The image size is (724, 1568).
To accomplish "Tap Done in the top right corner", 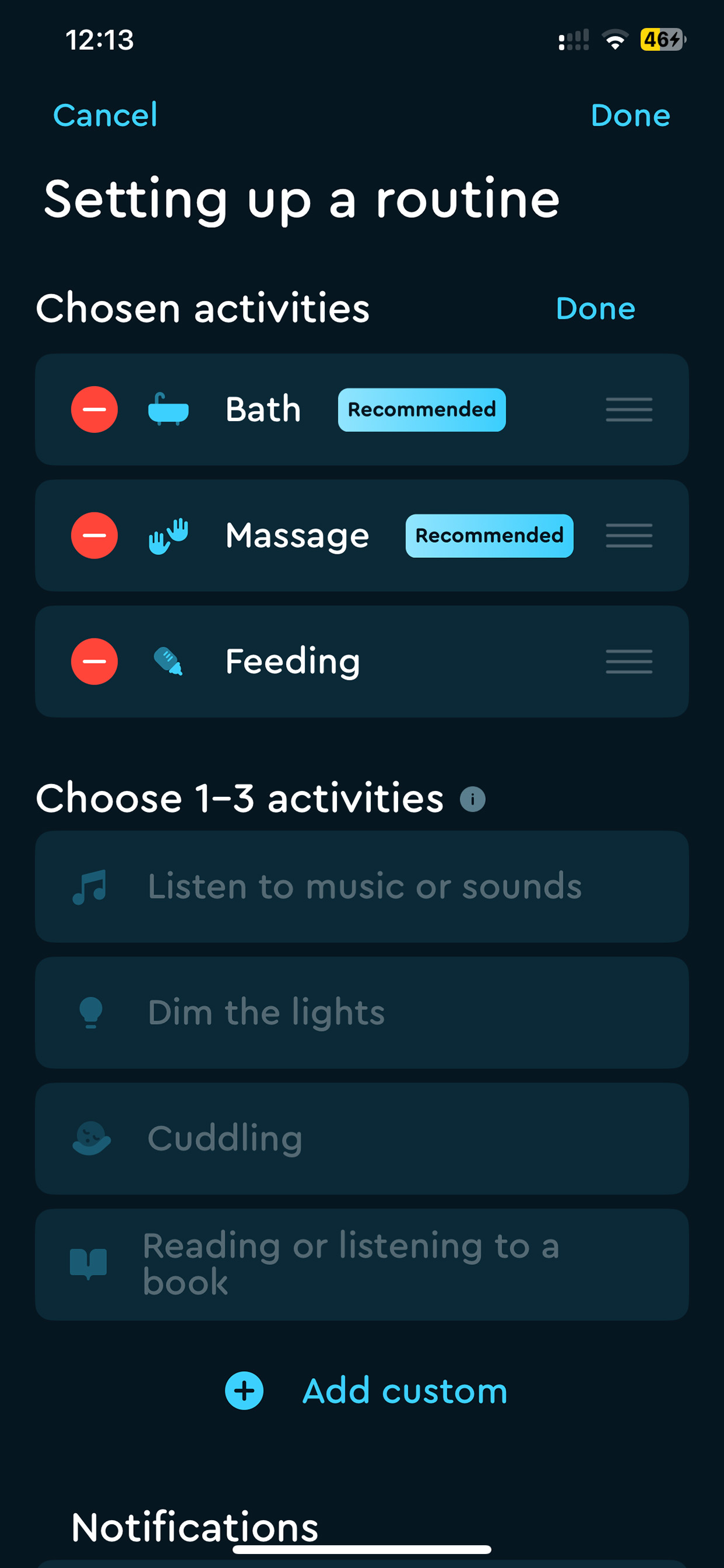I will (x=629, y=115).
